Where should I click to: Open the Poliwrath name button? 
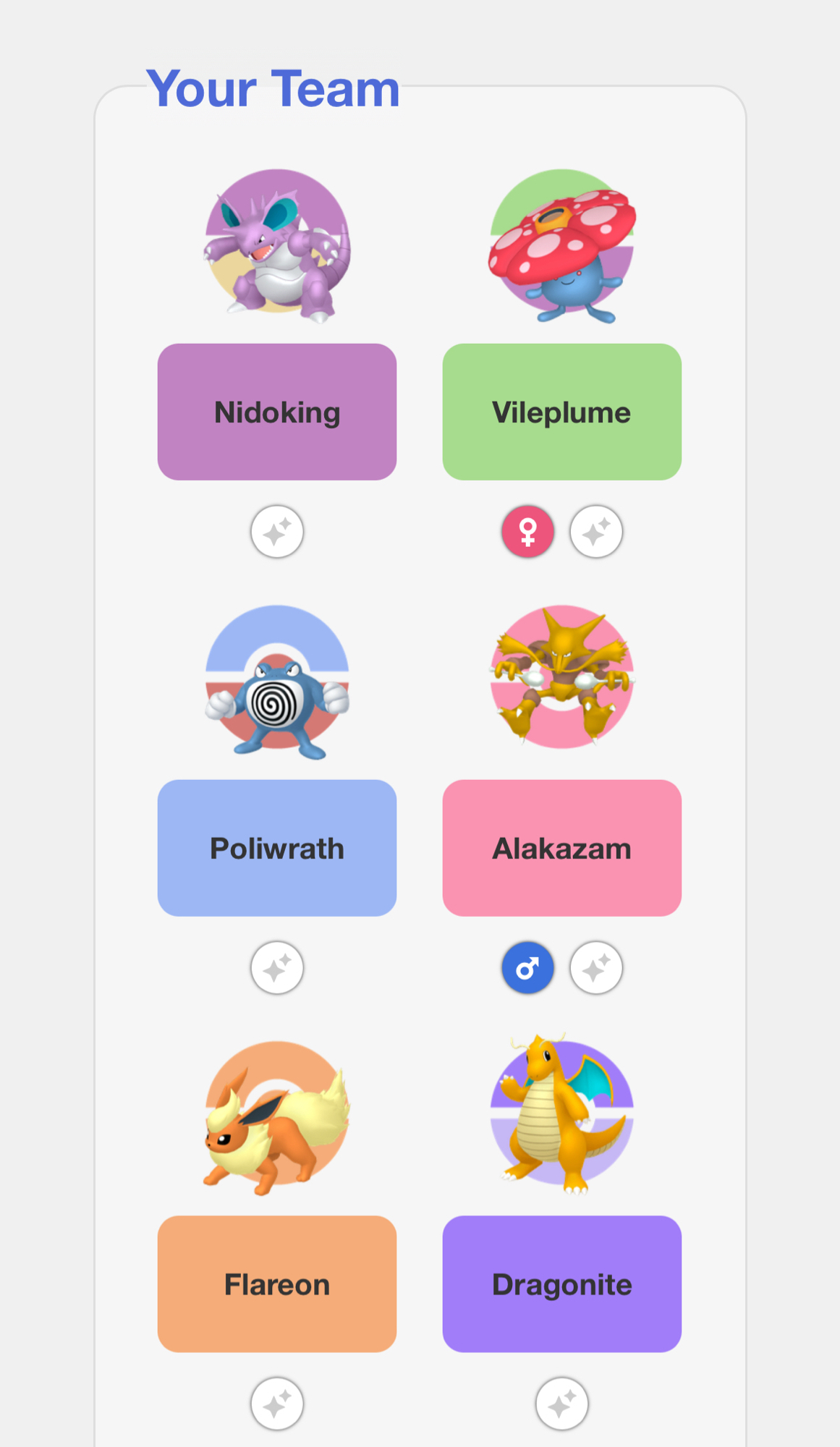click(277, 848)
